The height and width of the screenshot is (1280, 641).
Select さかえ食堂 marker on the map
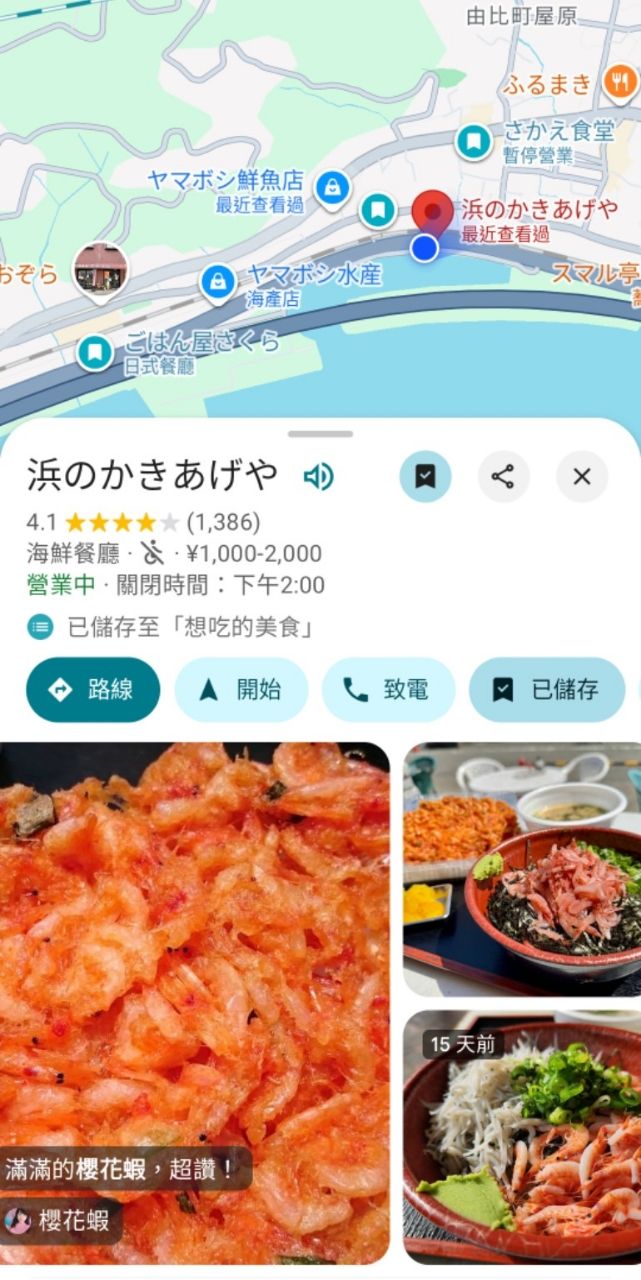473,140
